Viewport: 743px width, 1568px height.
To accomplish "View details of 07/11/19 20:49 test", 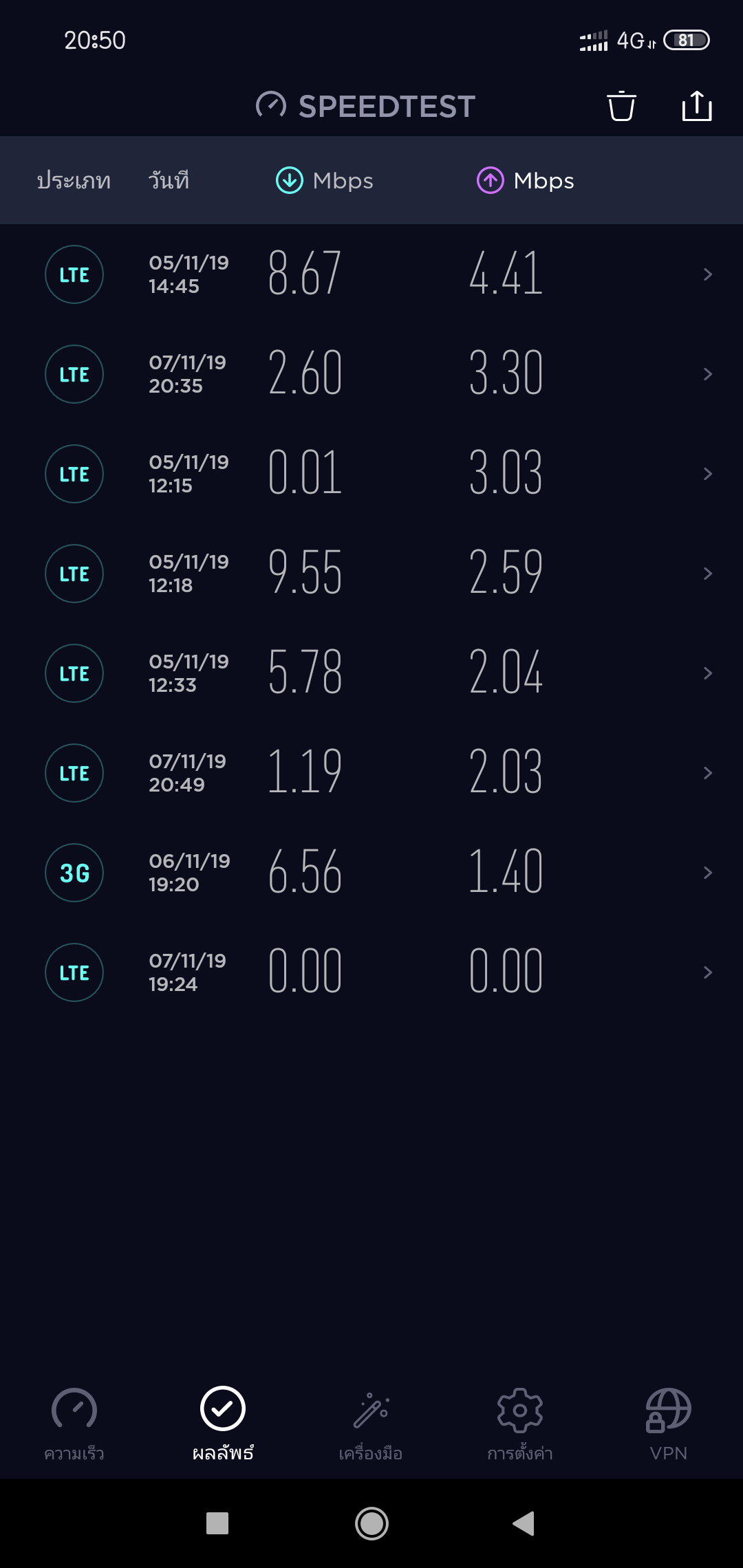I will (371, 773).
